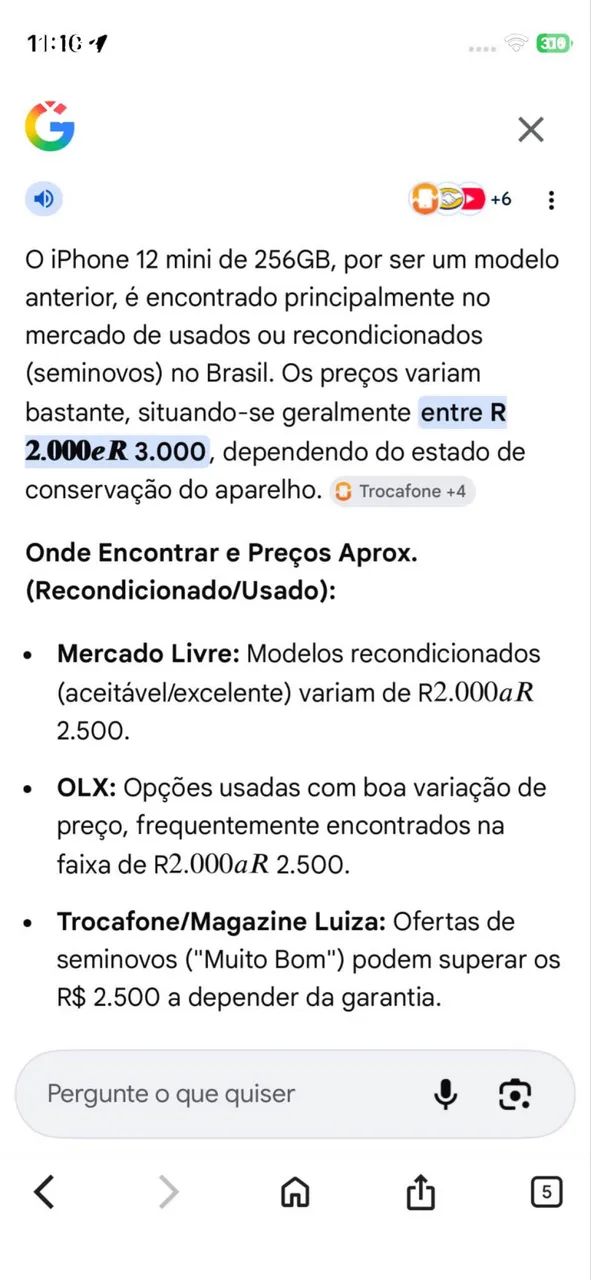The height and width of the screenshot is (1280, 591).
Task: Open the source icons marked +6
Action: 460,199
